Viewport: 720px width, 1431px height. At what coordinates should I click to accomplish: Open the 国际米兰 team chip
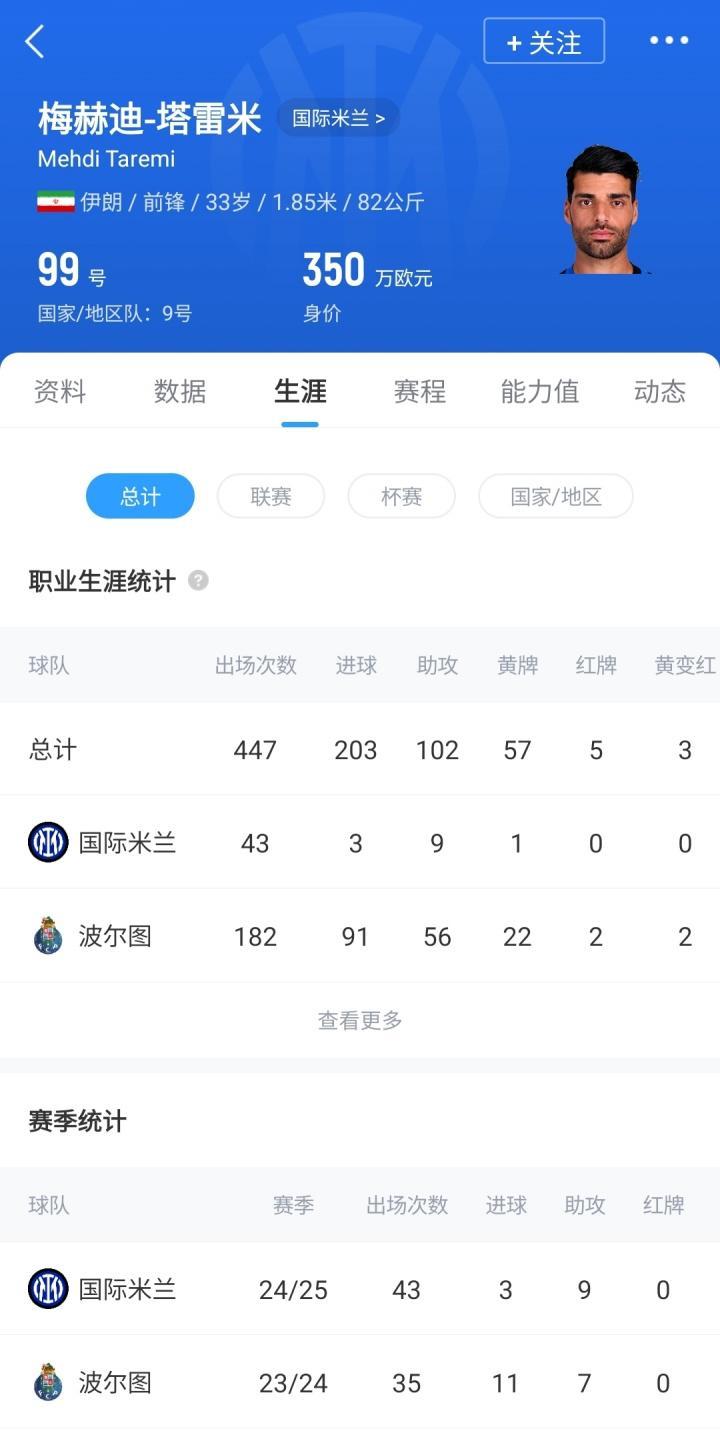pyautogui.click(x=338, y=118)
